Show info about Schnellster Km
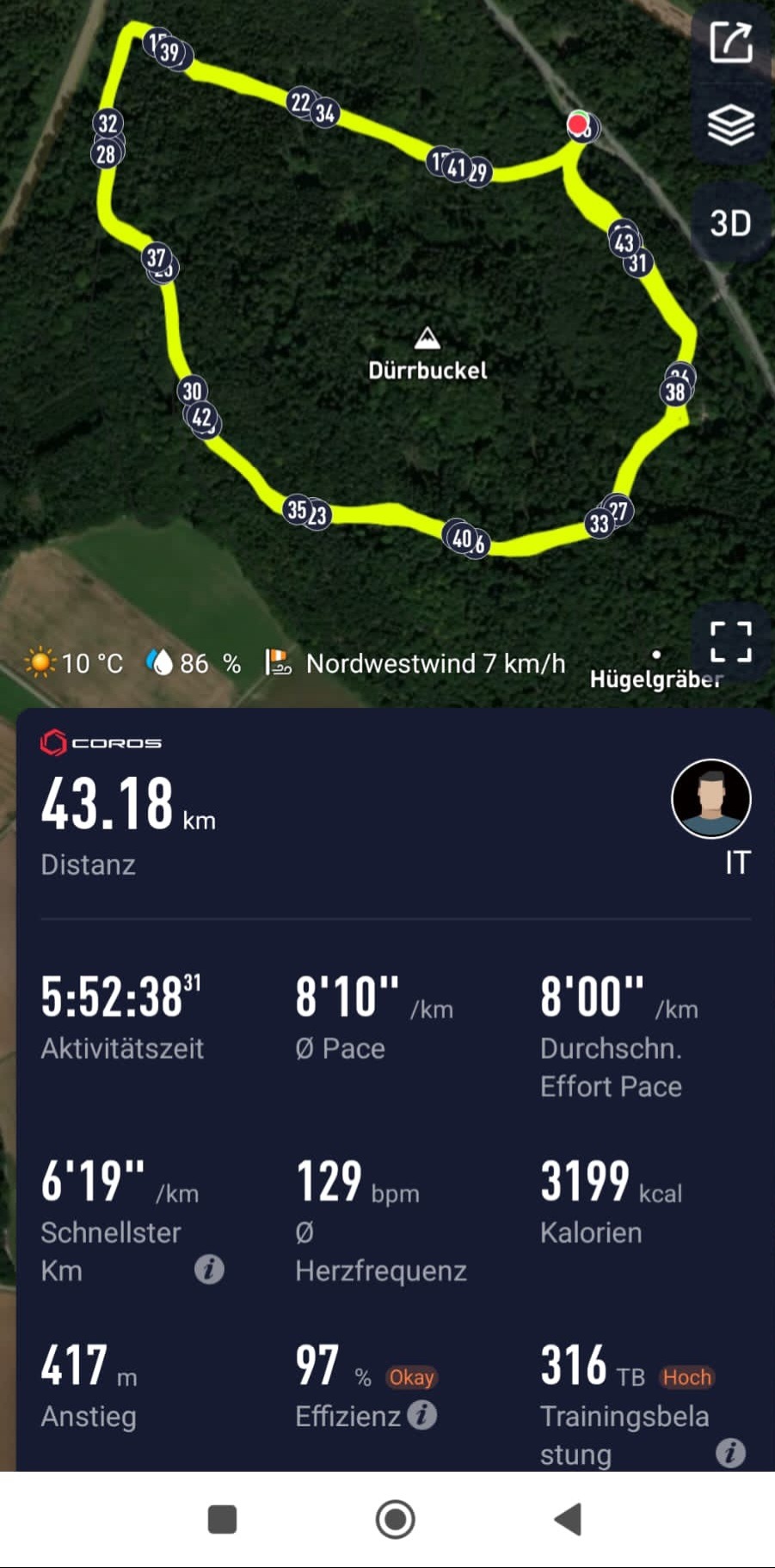775x1568 pixels. tap(209, 1269)
